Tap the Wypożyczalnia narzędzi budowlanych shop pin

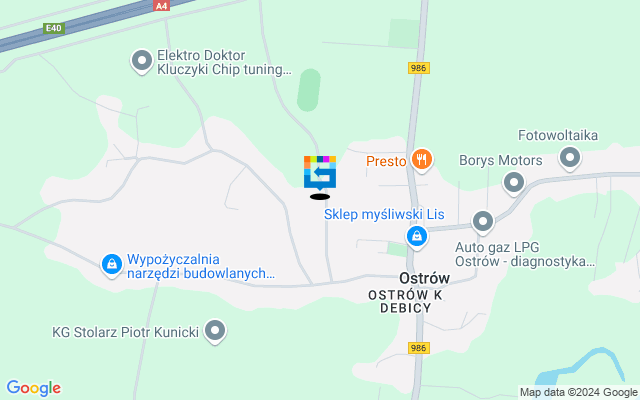click(x=112, y=265)
